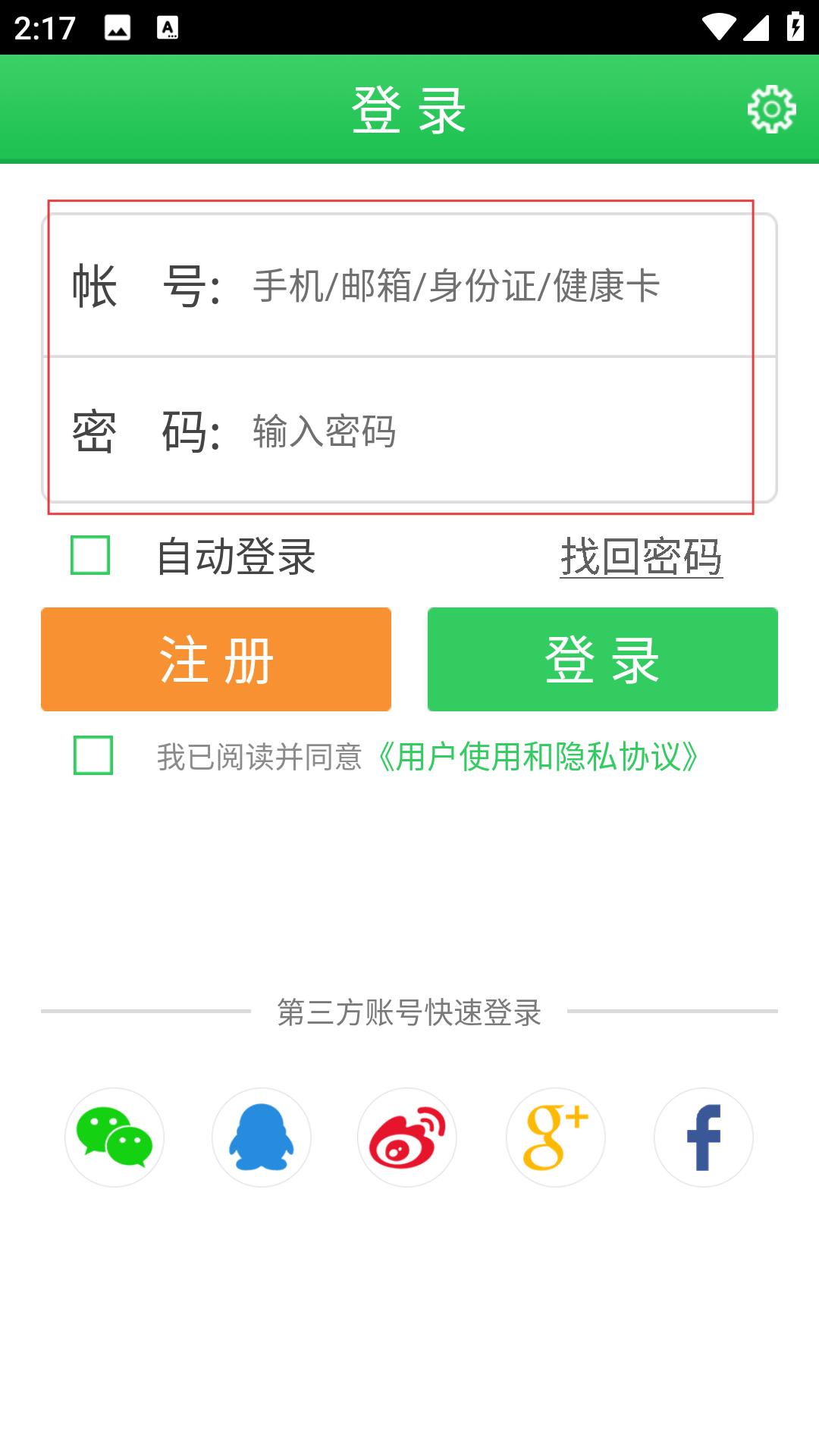Log in with Google Plus

(x=556, y=1137)
